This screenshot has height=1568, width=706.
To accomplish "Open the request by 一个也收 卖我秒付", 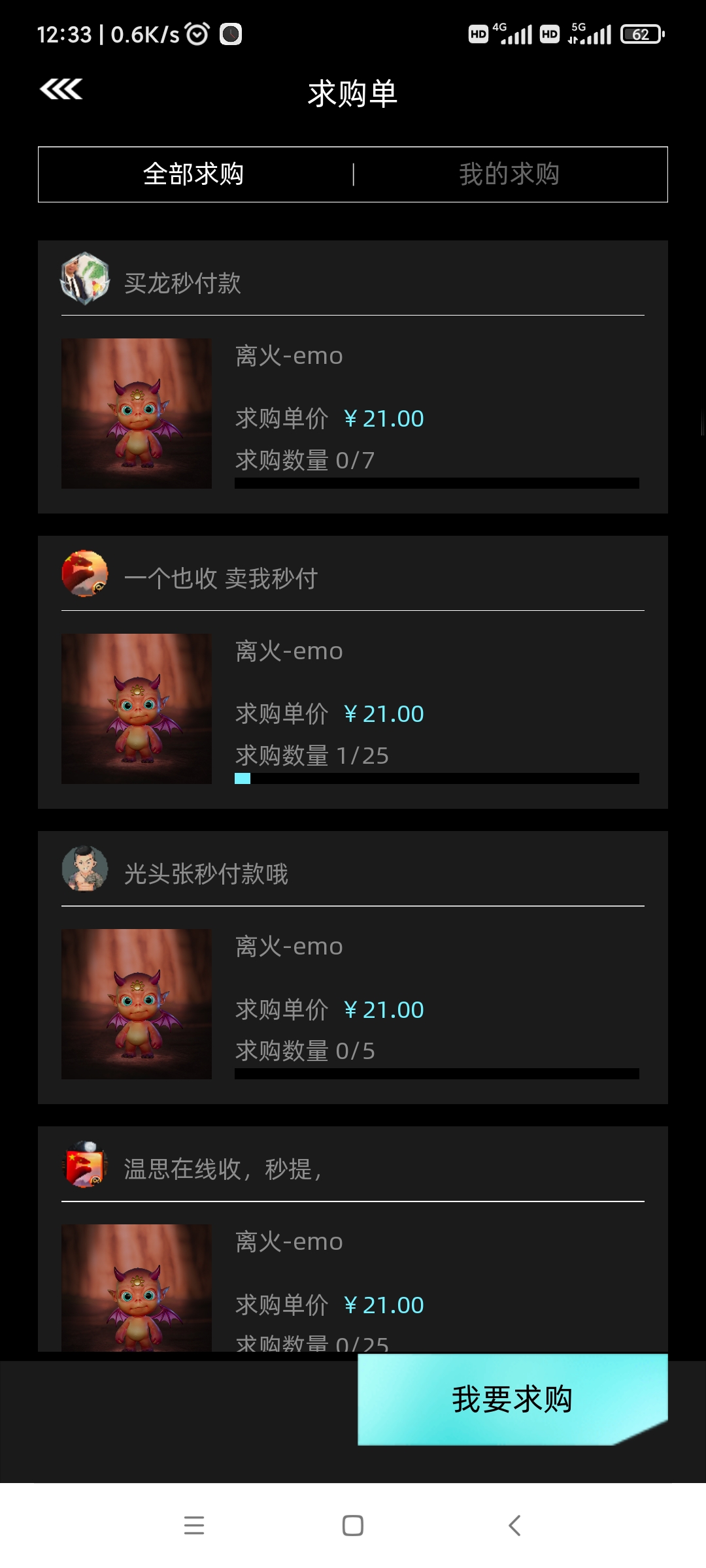I will coord(353,672).
